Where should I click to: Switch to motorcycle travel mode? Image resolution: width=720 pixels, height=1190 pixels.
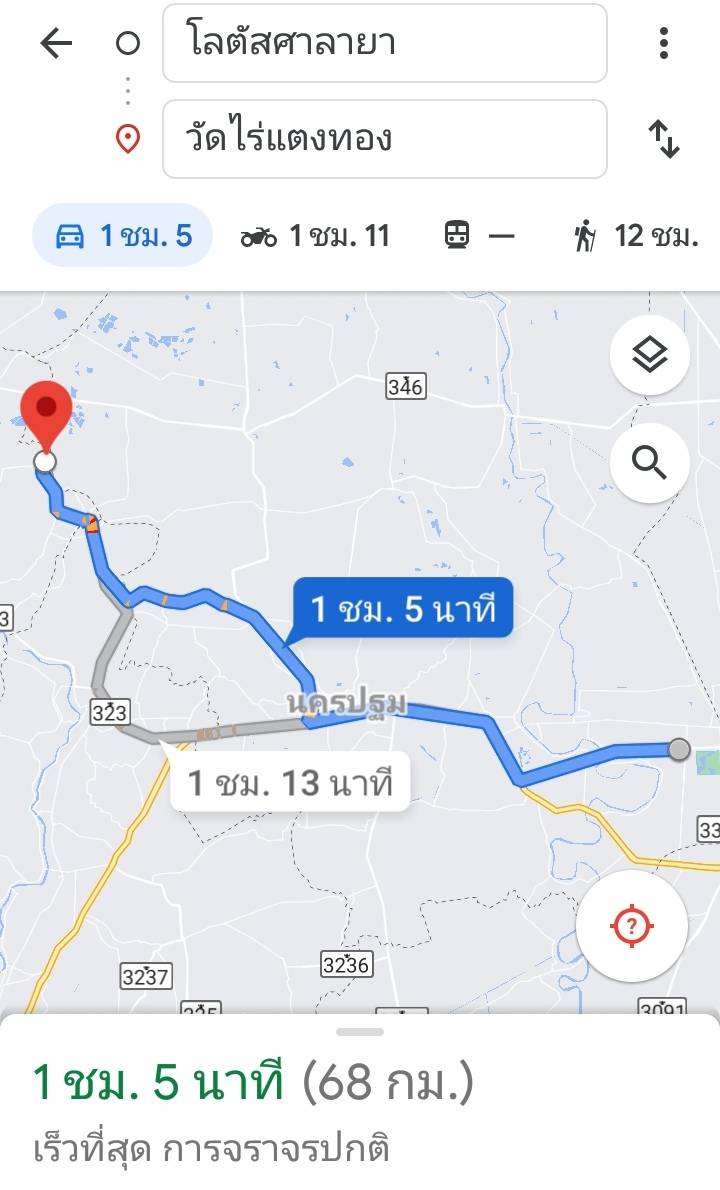[x=315, y=236]
